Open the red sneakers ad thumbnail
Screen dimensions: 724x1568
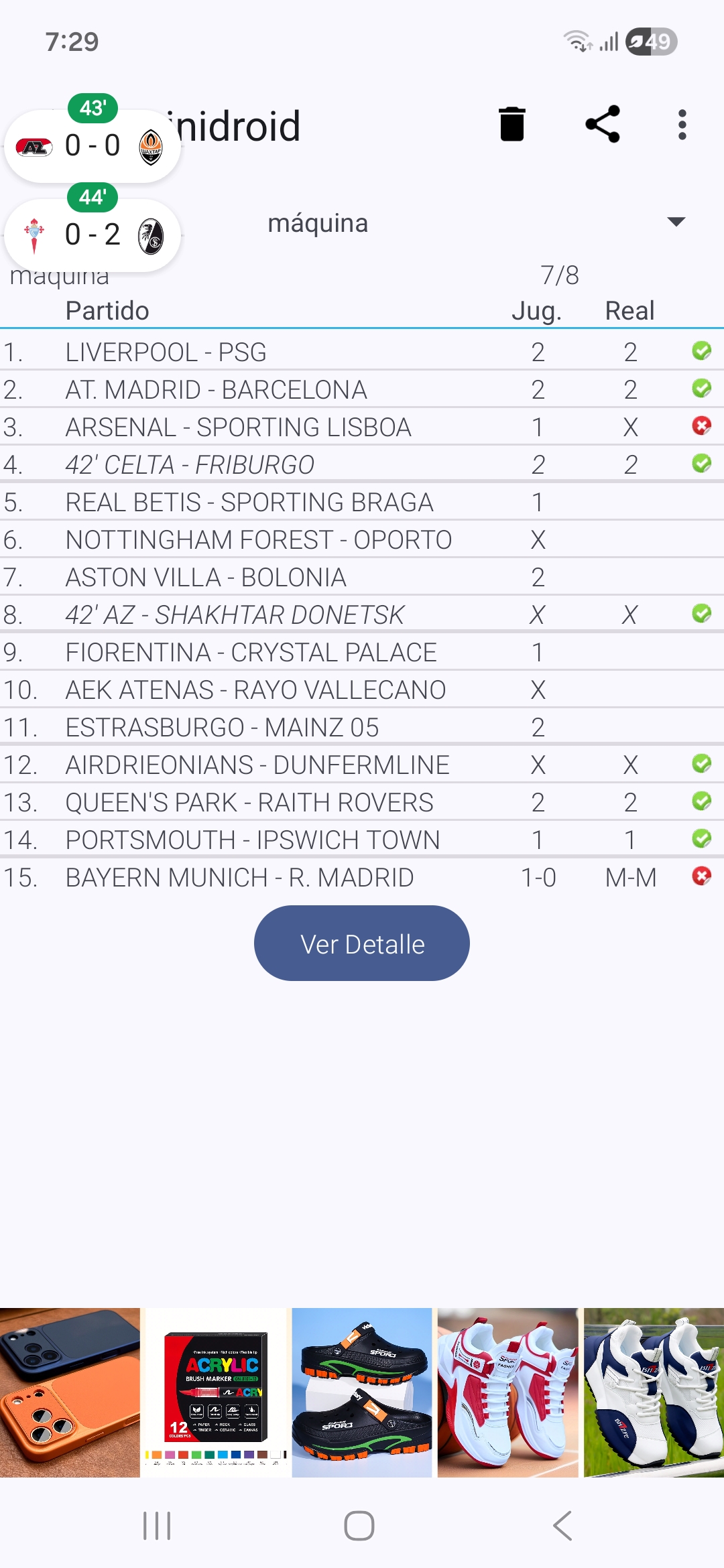pos(506,1394)
